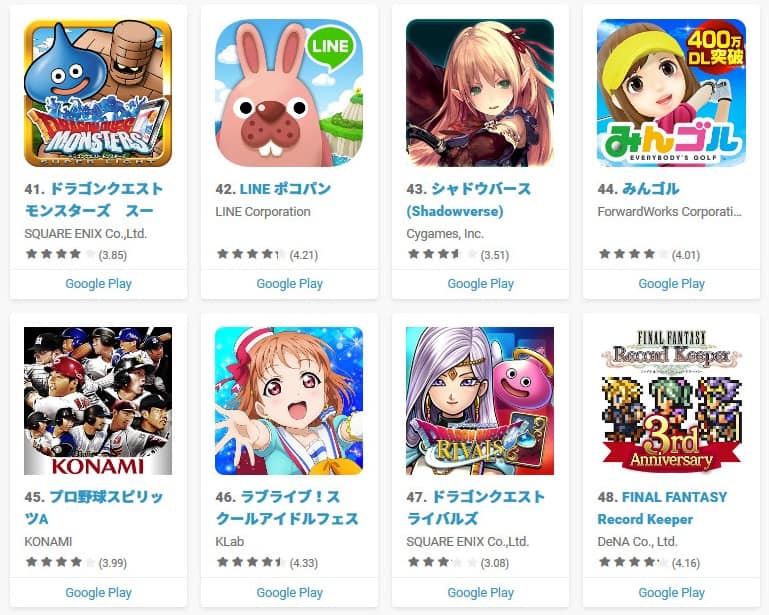Open the プロ野球スピリッツA app icon
This screenshot has width=769, height=615.
click(98, 400)
